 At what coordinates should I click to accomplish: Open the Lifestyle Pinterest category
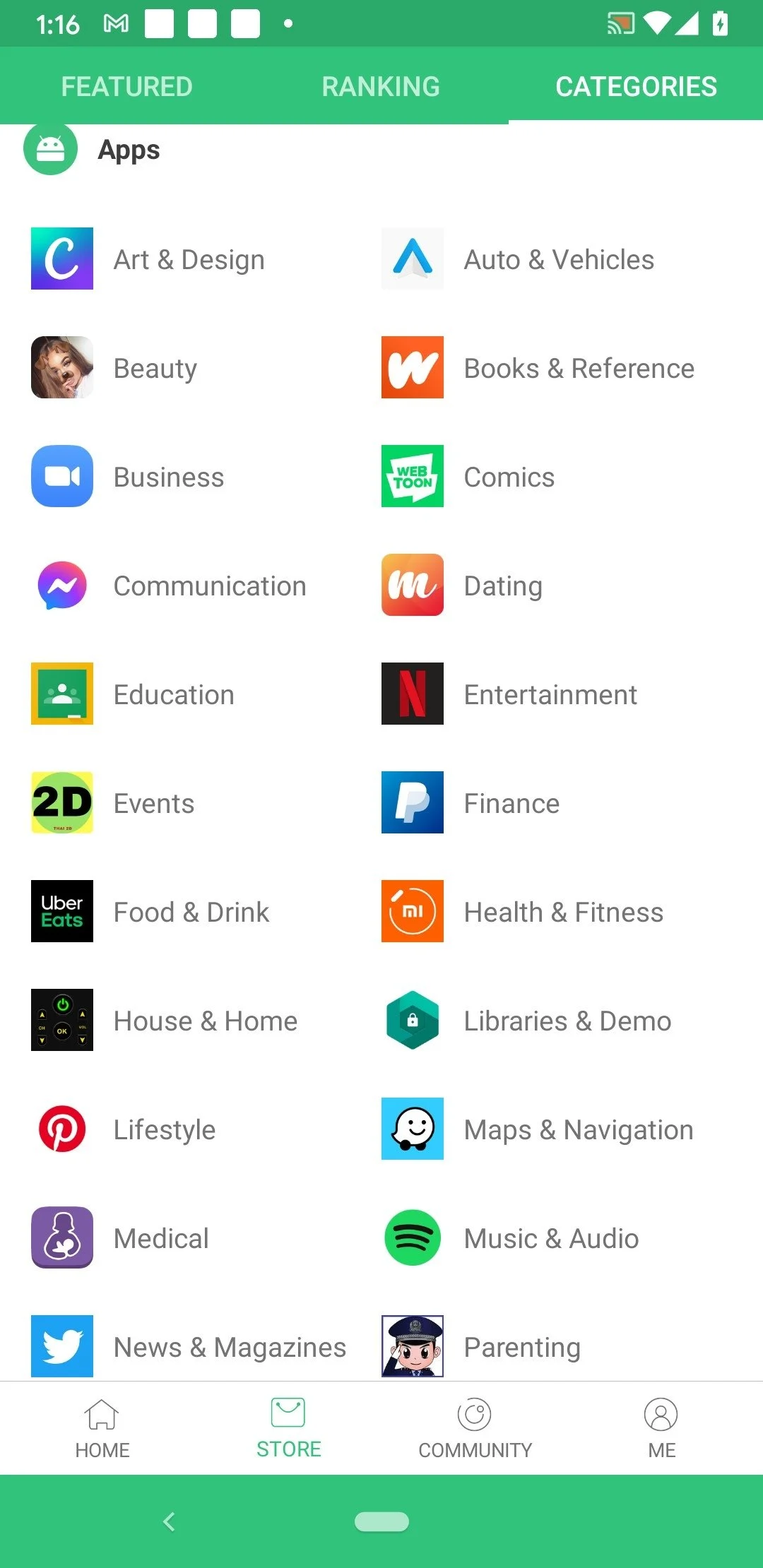(61, 1129)
